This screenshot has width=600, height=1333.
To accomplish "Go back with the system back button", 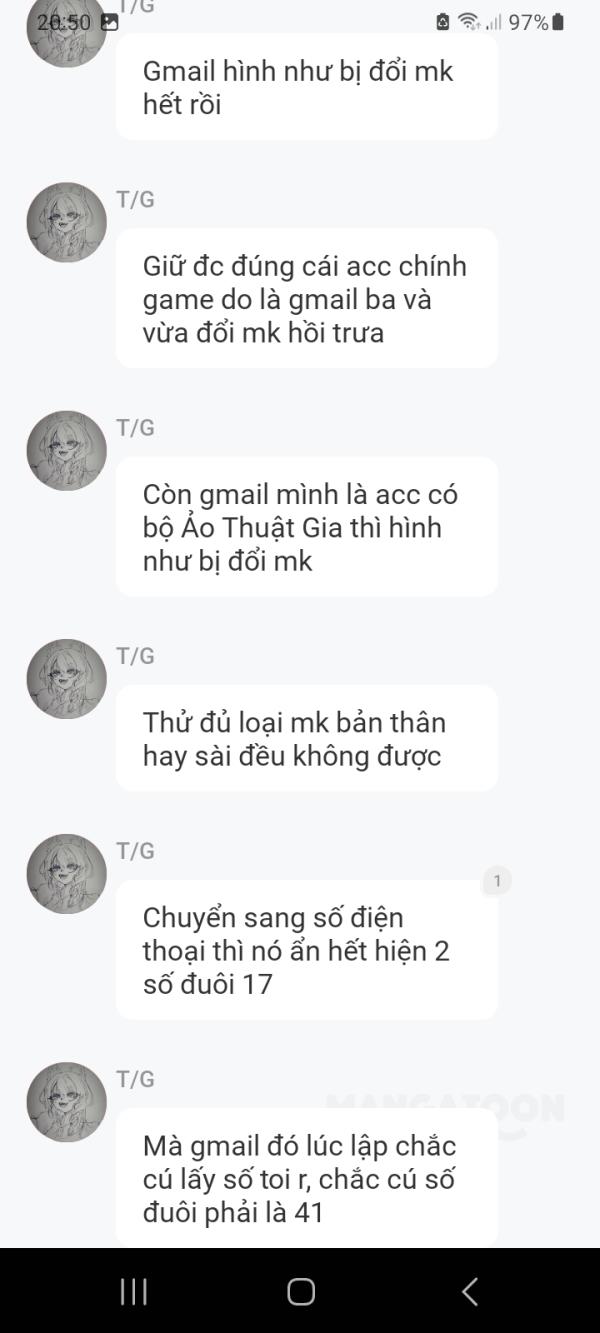I will (469, 1291).
